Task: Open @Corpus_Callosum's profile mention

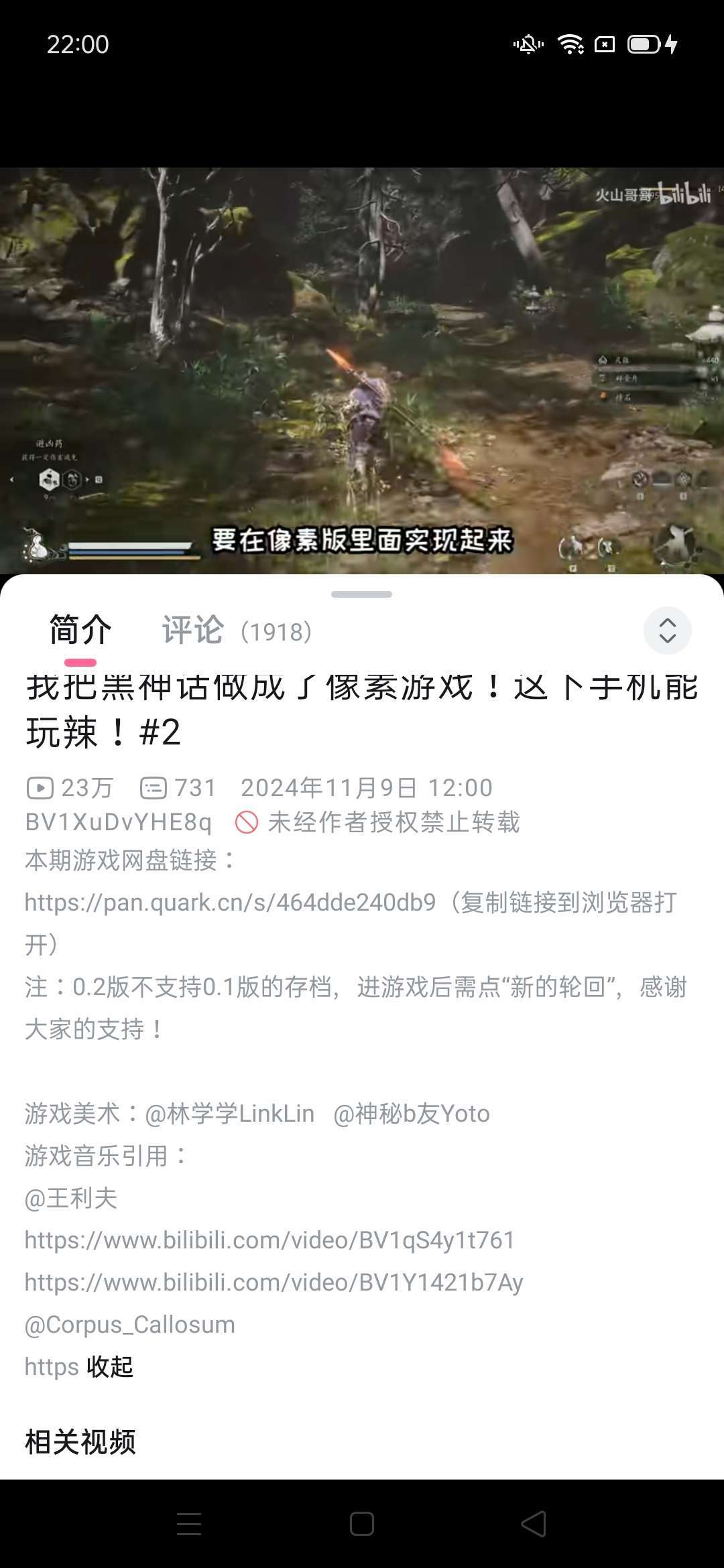Action: pos(130,1325)
